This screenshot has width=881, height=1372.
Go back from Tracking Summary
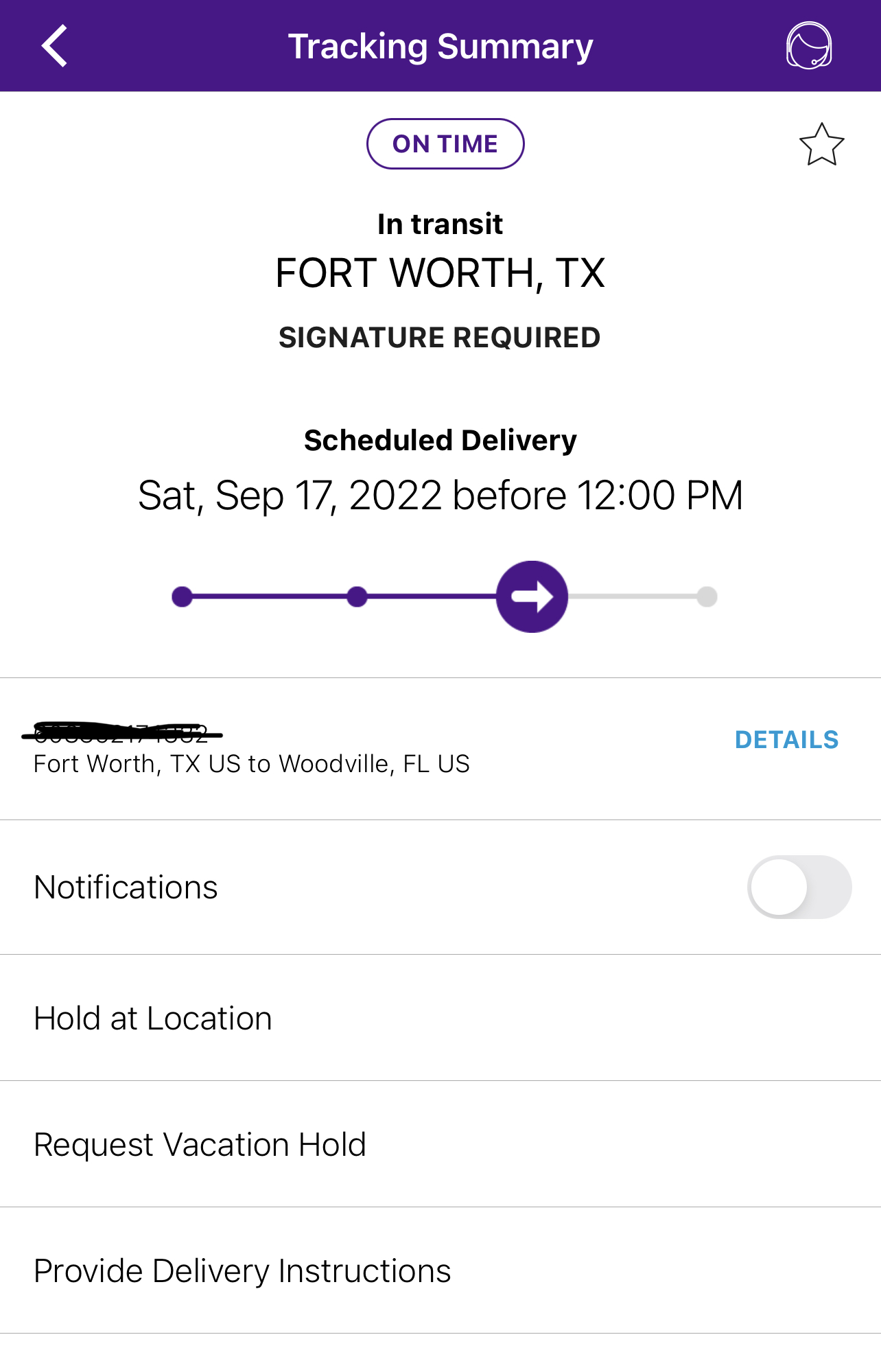(x=55, y=46)
